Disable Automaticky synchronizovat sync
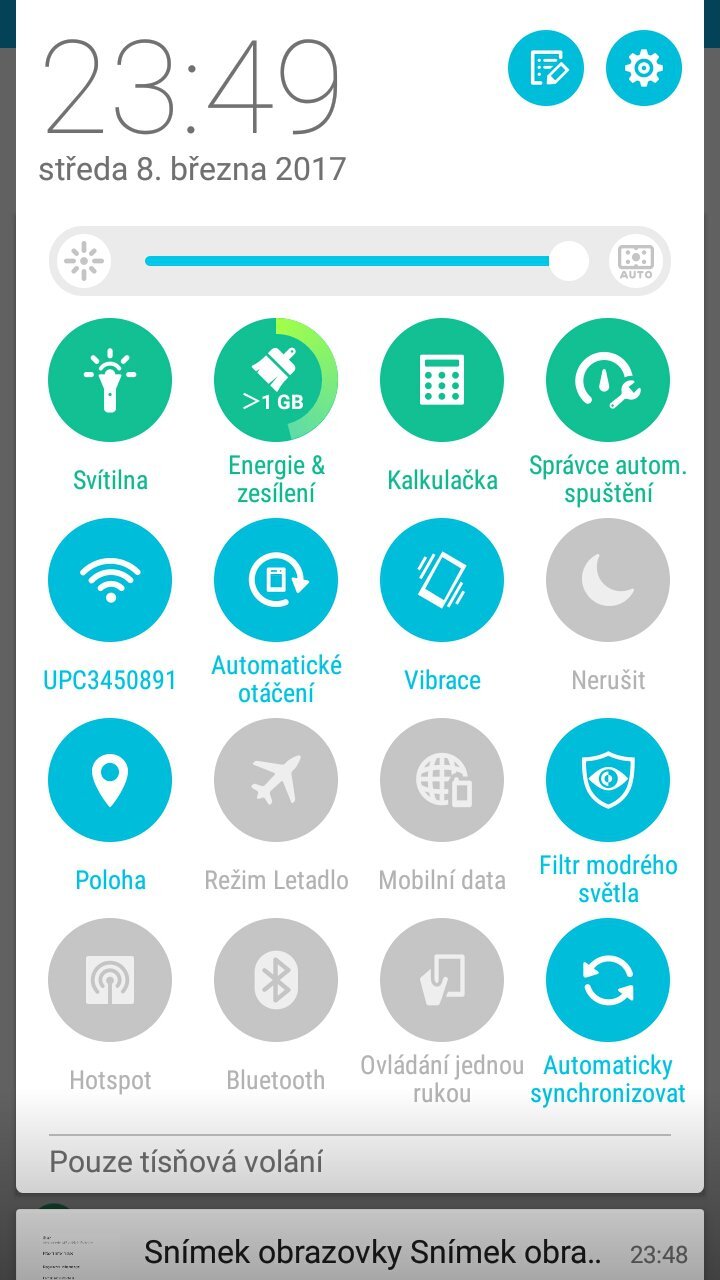The height and width of the screenshot is (1280, 720). [x=608, y=979]
